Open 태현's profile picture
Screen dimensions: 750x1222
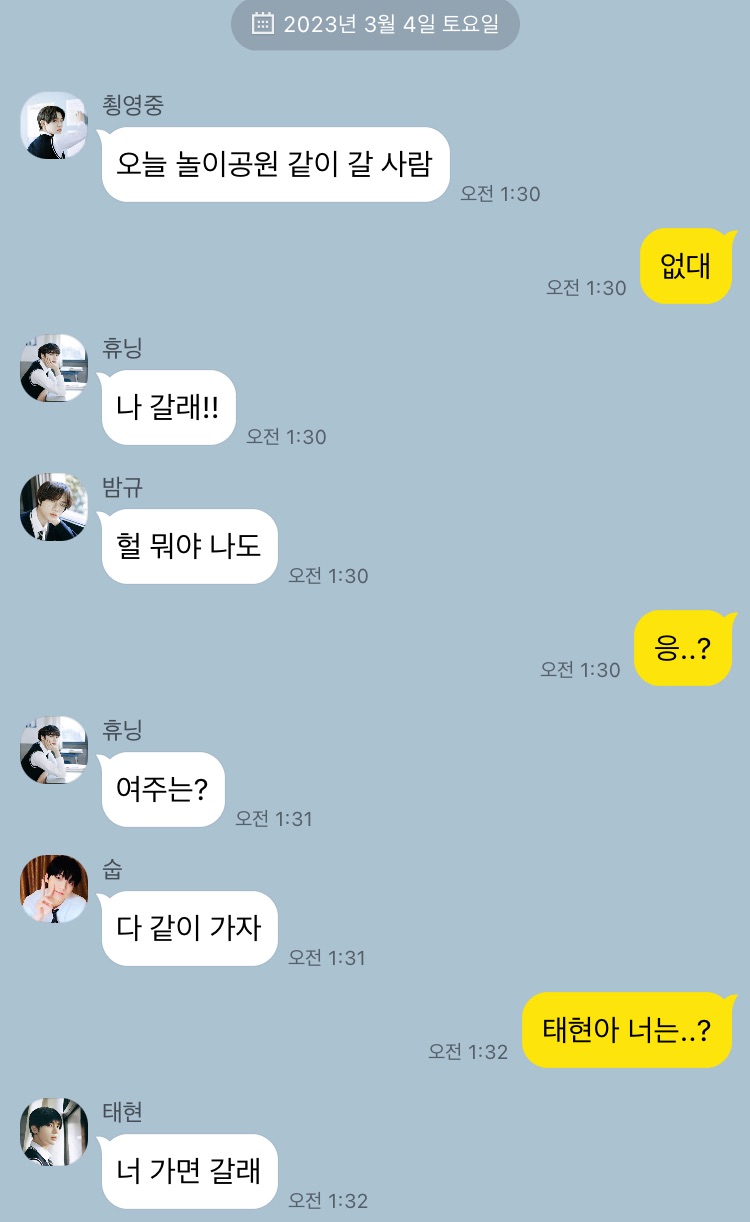click(x=54, y=1132)
